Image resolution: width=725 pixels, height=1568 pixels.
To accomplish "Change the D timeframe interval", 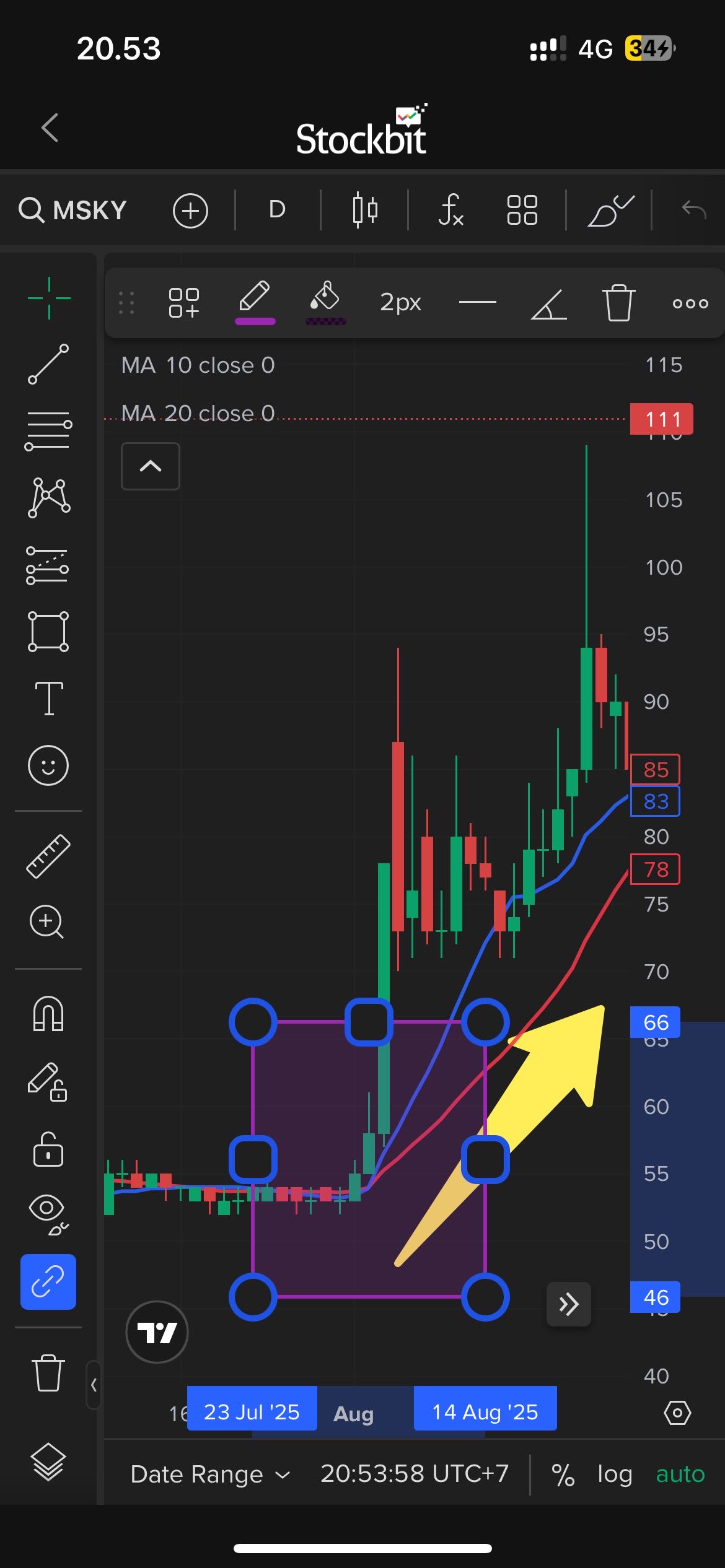I will point(277,210).
